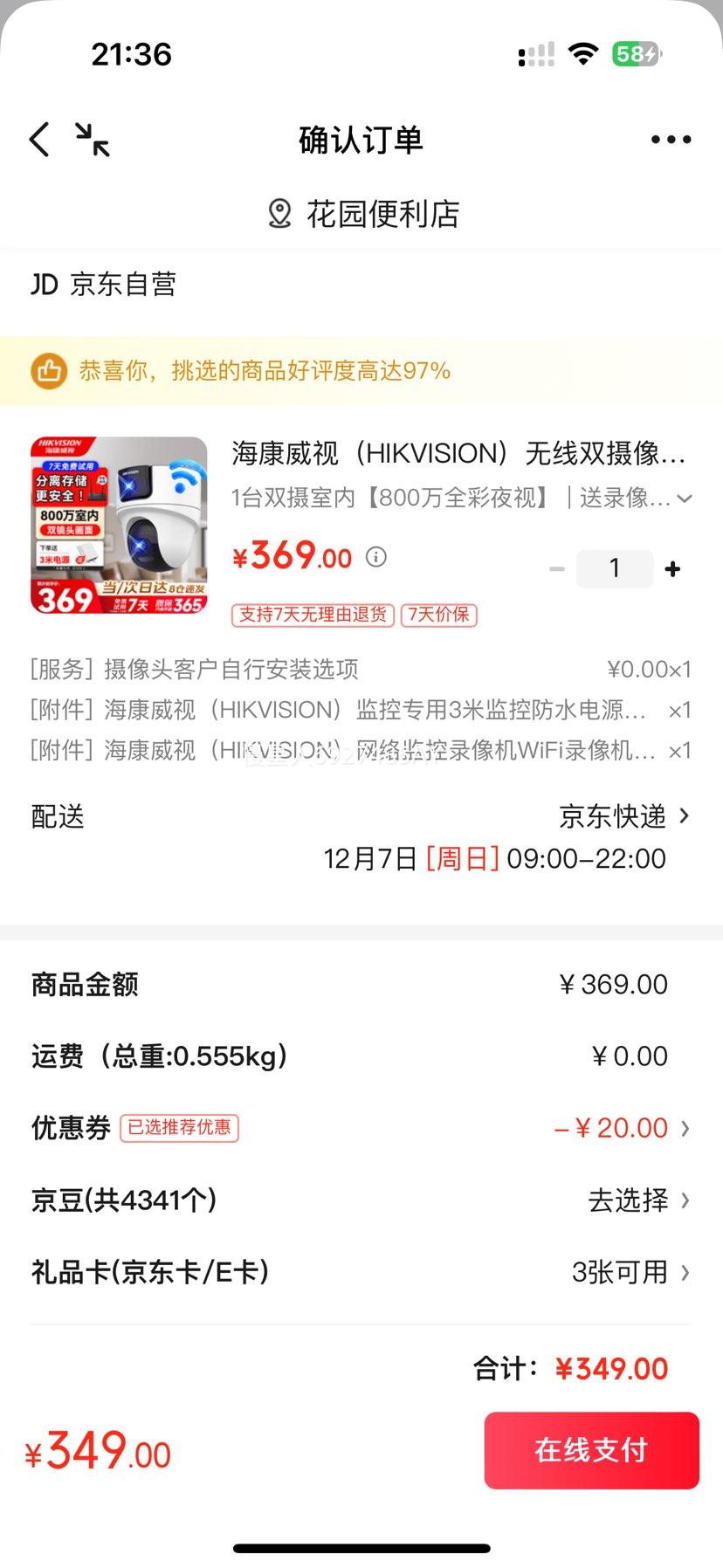Open delivery options via 京东快递 arrow
Viewport: 723px width, 1568px height.
coord(623,816)
